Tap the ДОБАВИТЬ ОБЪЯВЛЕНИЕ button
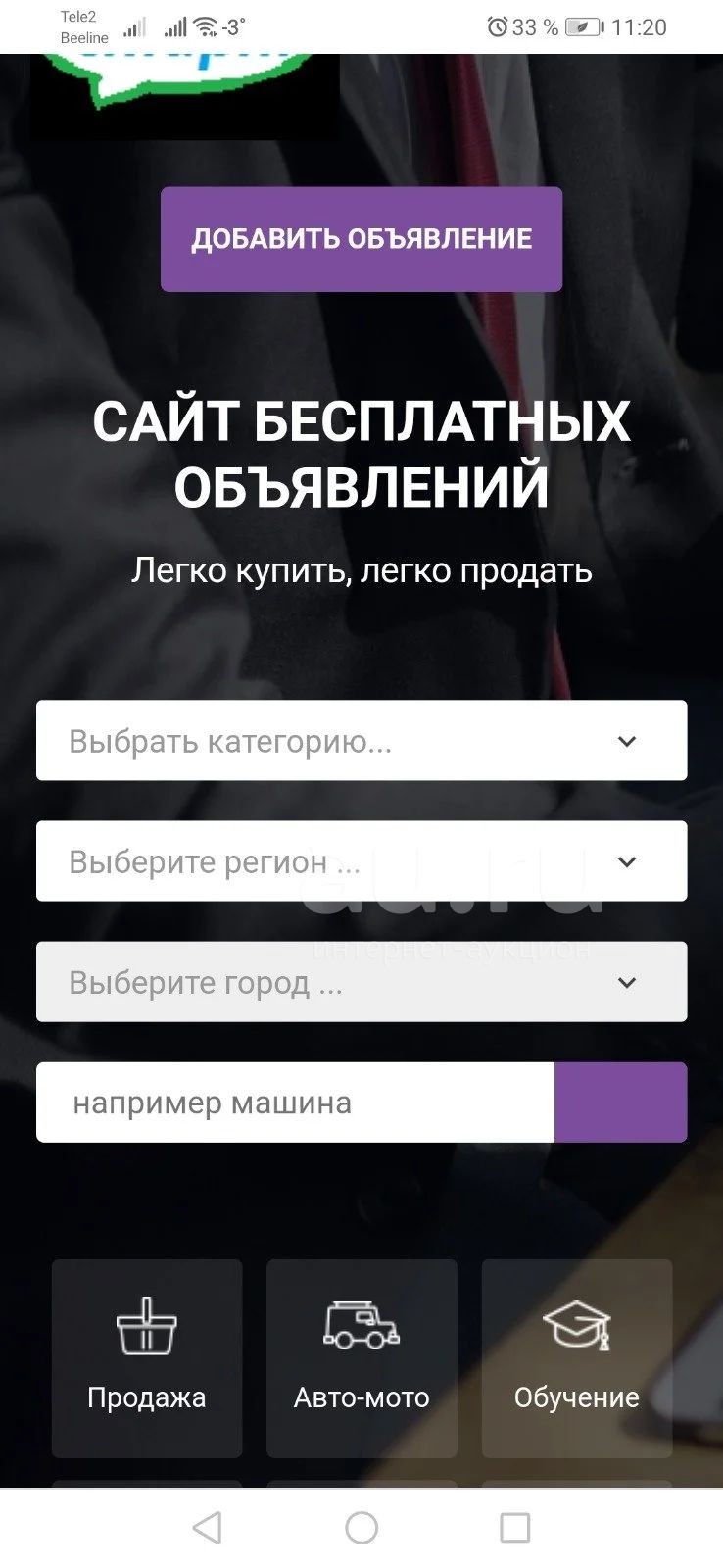This screenshot has height=1568, width=723. click(361, 239)
